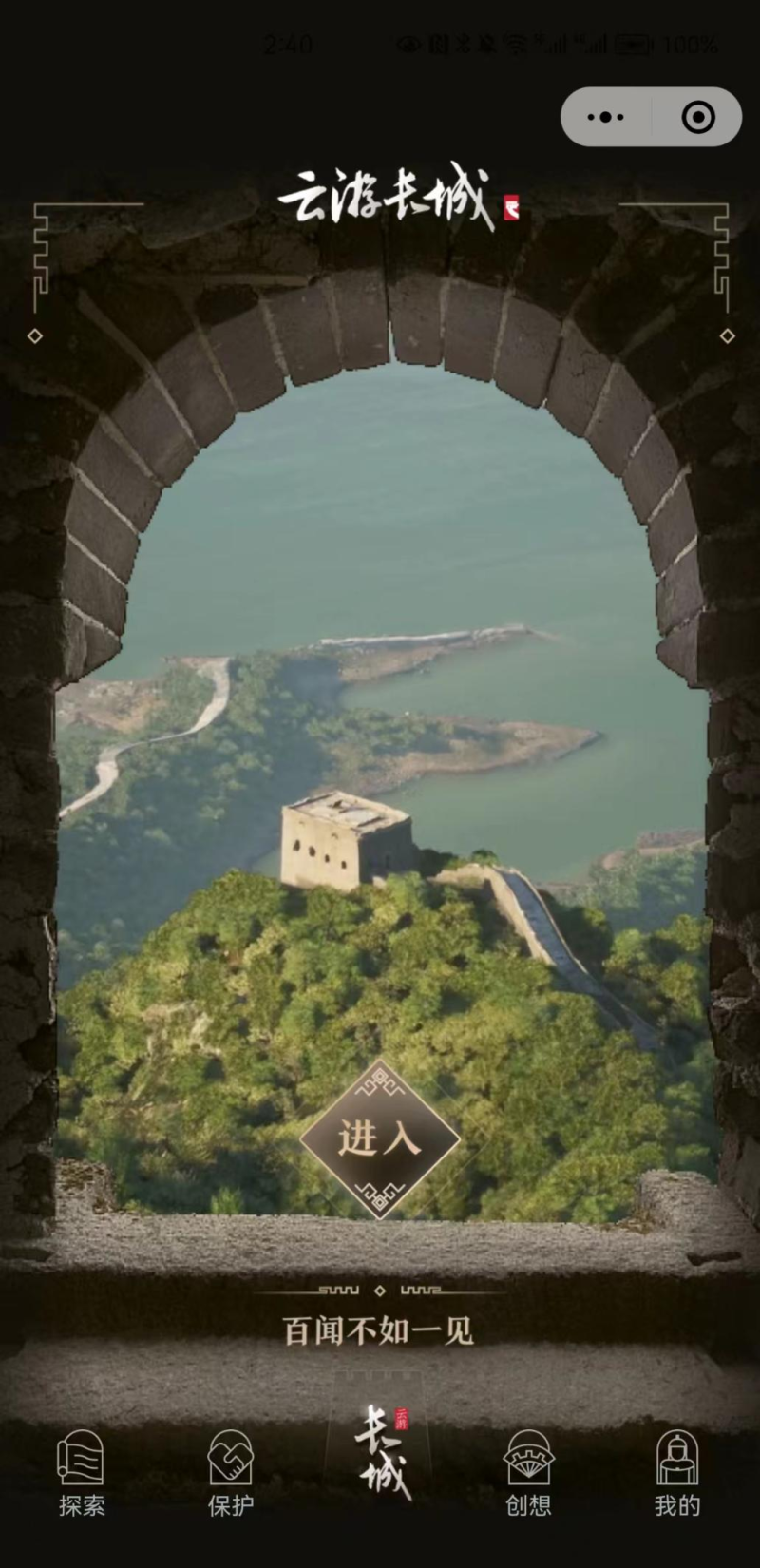Tap the 进入 diamond button
Image resolution: width=760 pixels, height=1568 pixels.
(x=379, y=1138)
